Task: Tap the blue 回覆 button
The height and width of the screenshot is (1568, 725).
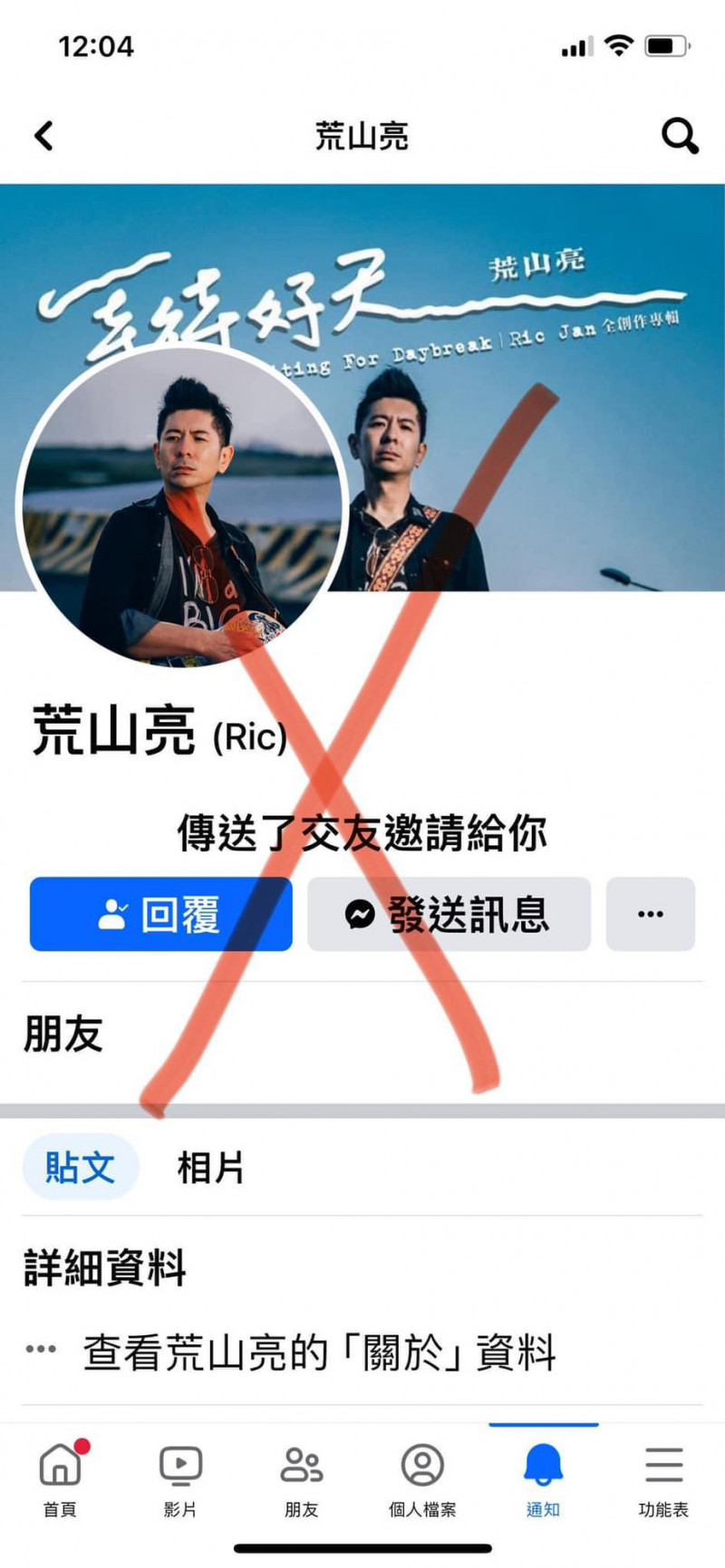Action: point(160,914)
